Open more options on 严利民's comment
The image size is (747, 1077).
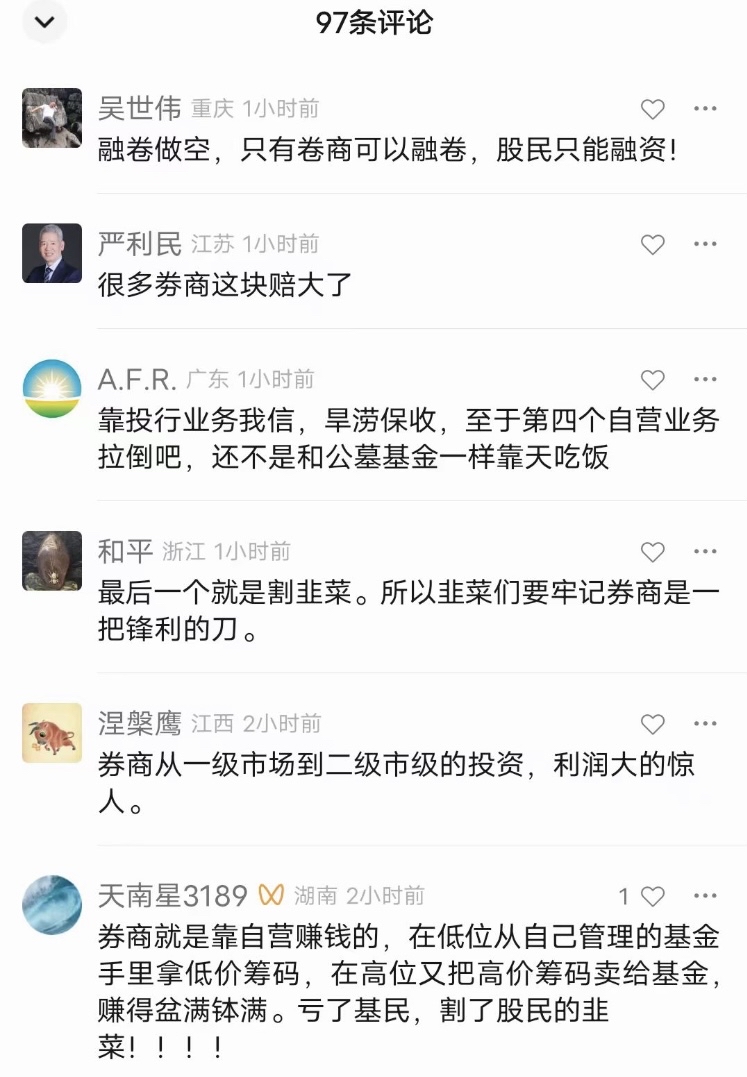click(706, 244)
